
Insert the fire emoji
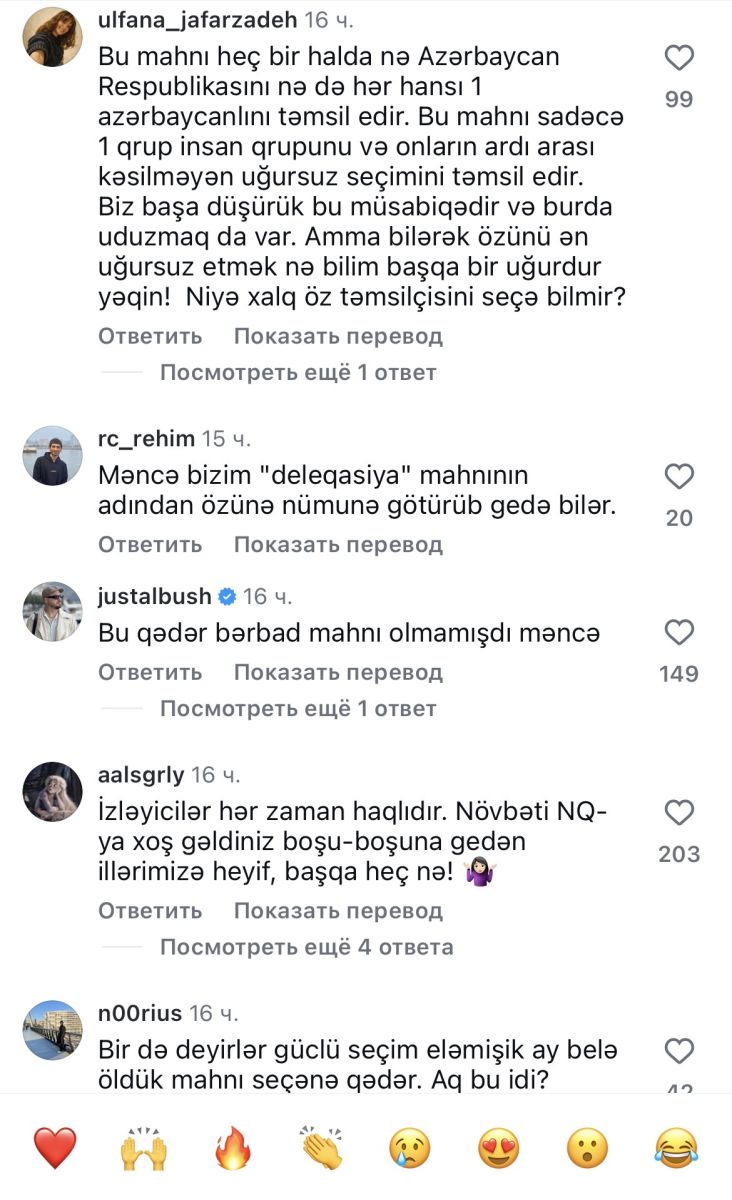coord(233,1147)
